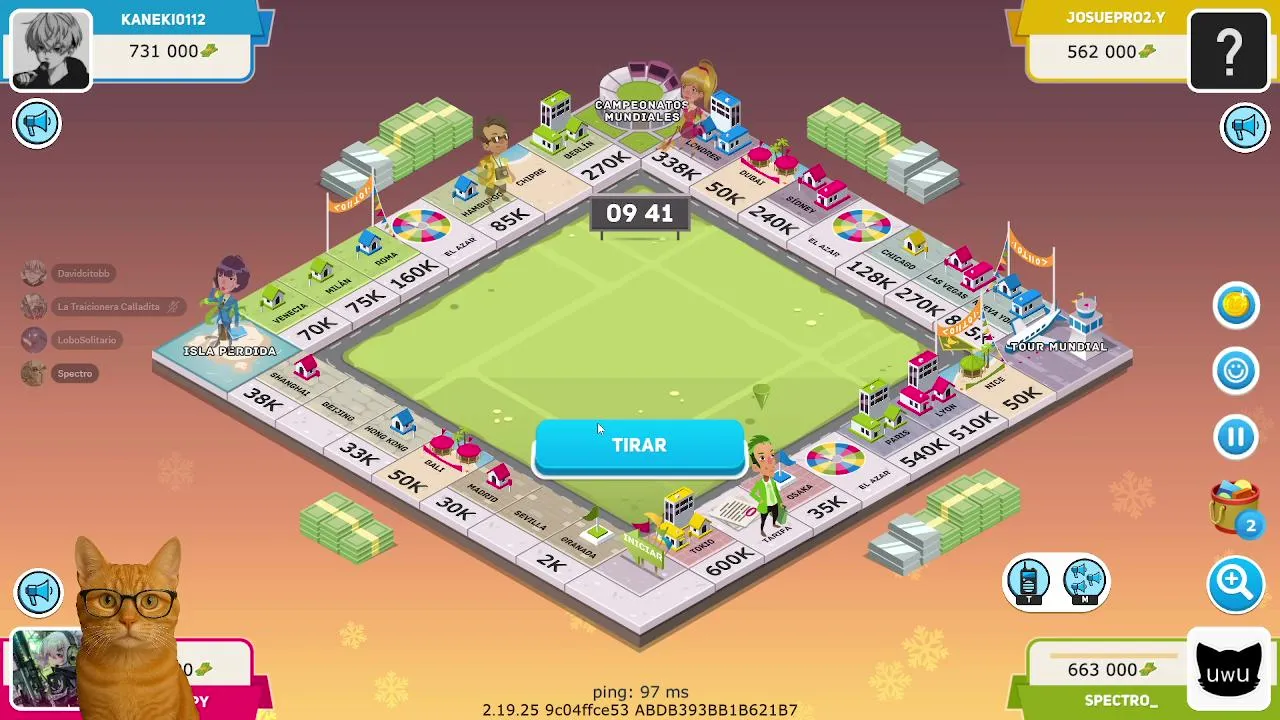Pause the game
The image size is (1280, 720).
tap(1236, 437)
